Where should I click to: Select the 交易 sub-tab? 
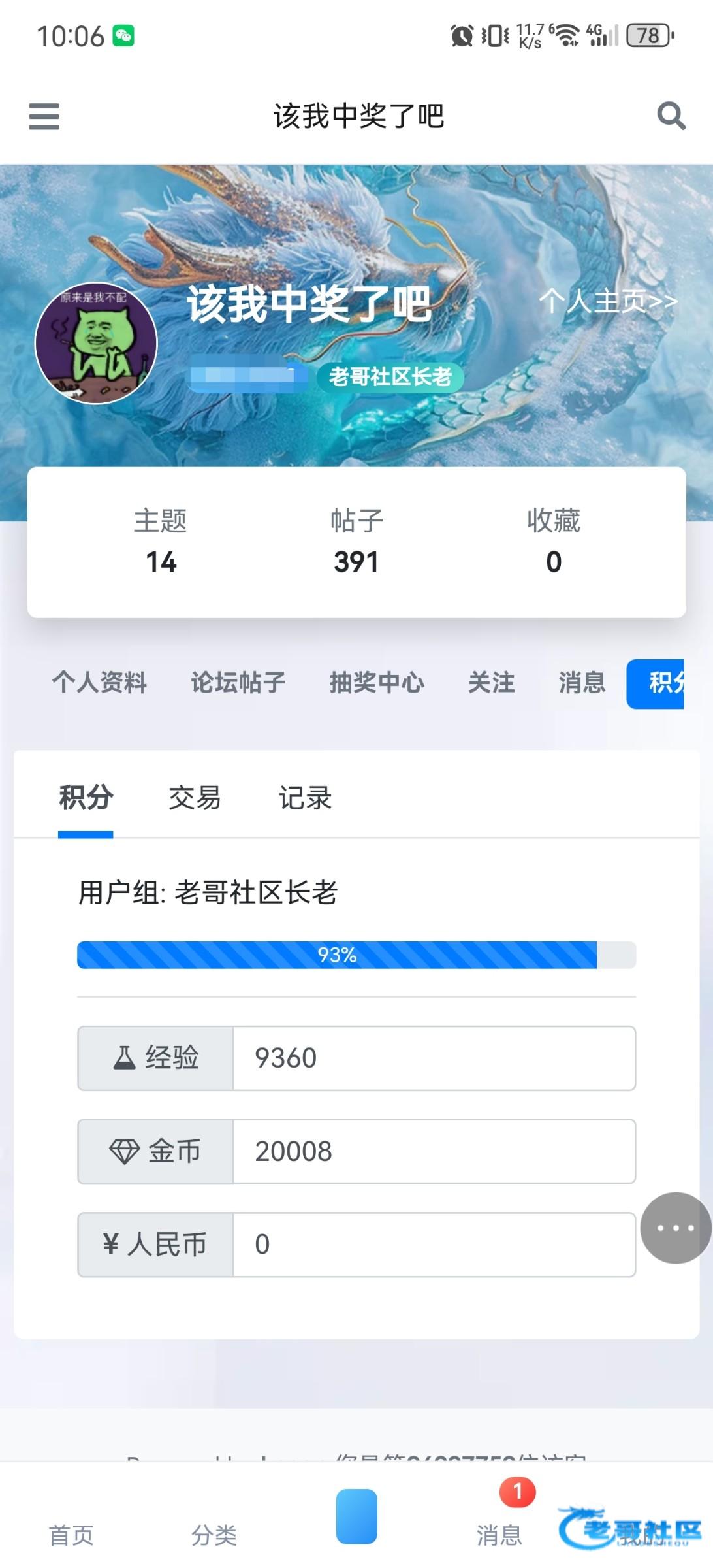click(195, 798)
